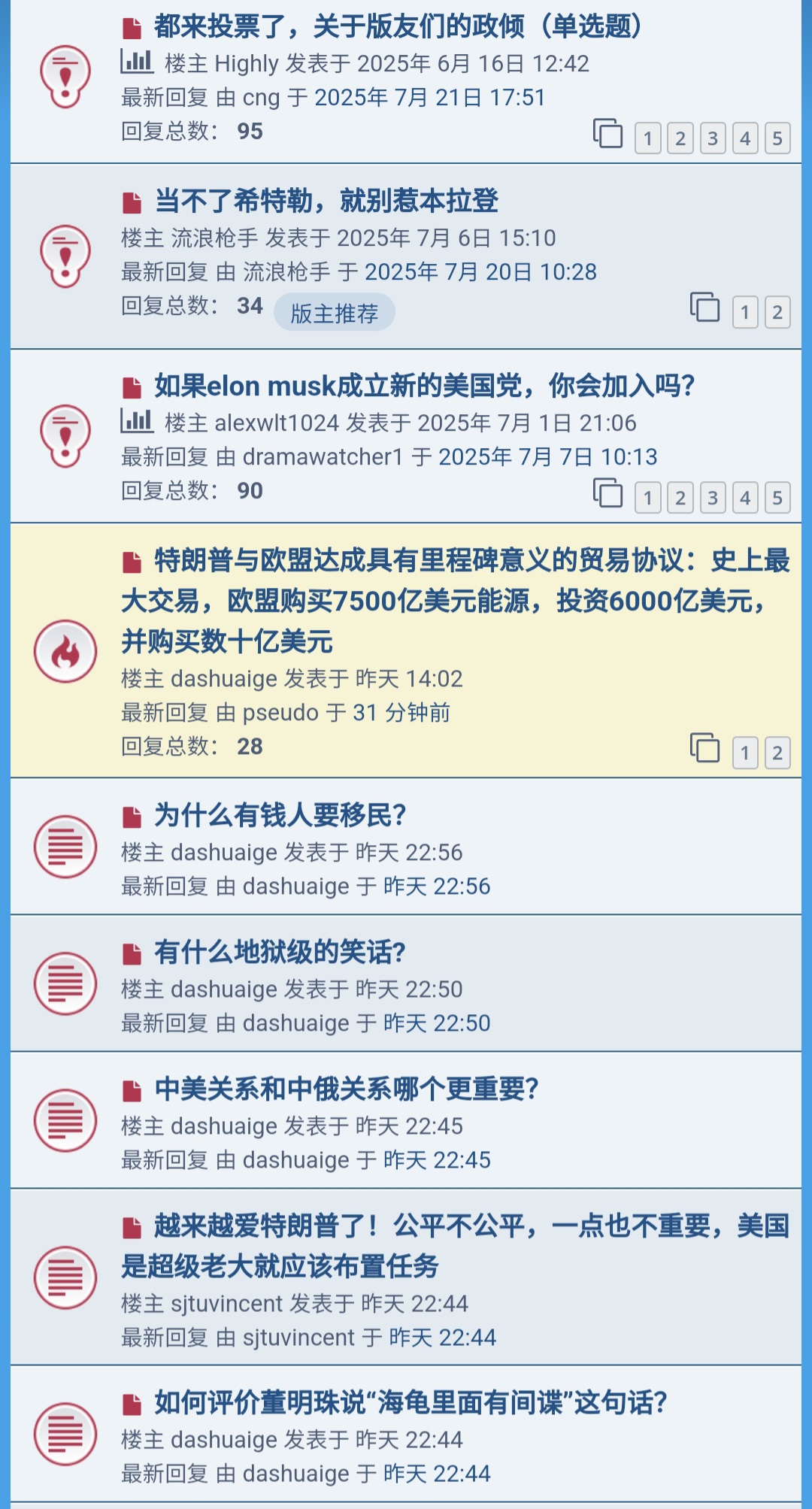Image resolution: width=812 pixels, height=1509 pixels.
Task: Open thread about elon musk's new 美国党
Action: 424,386
